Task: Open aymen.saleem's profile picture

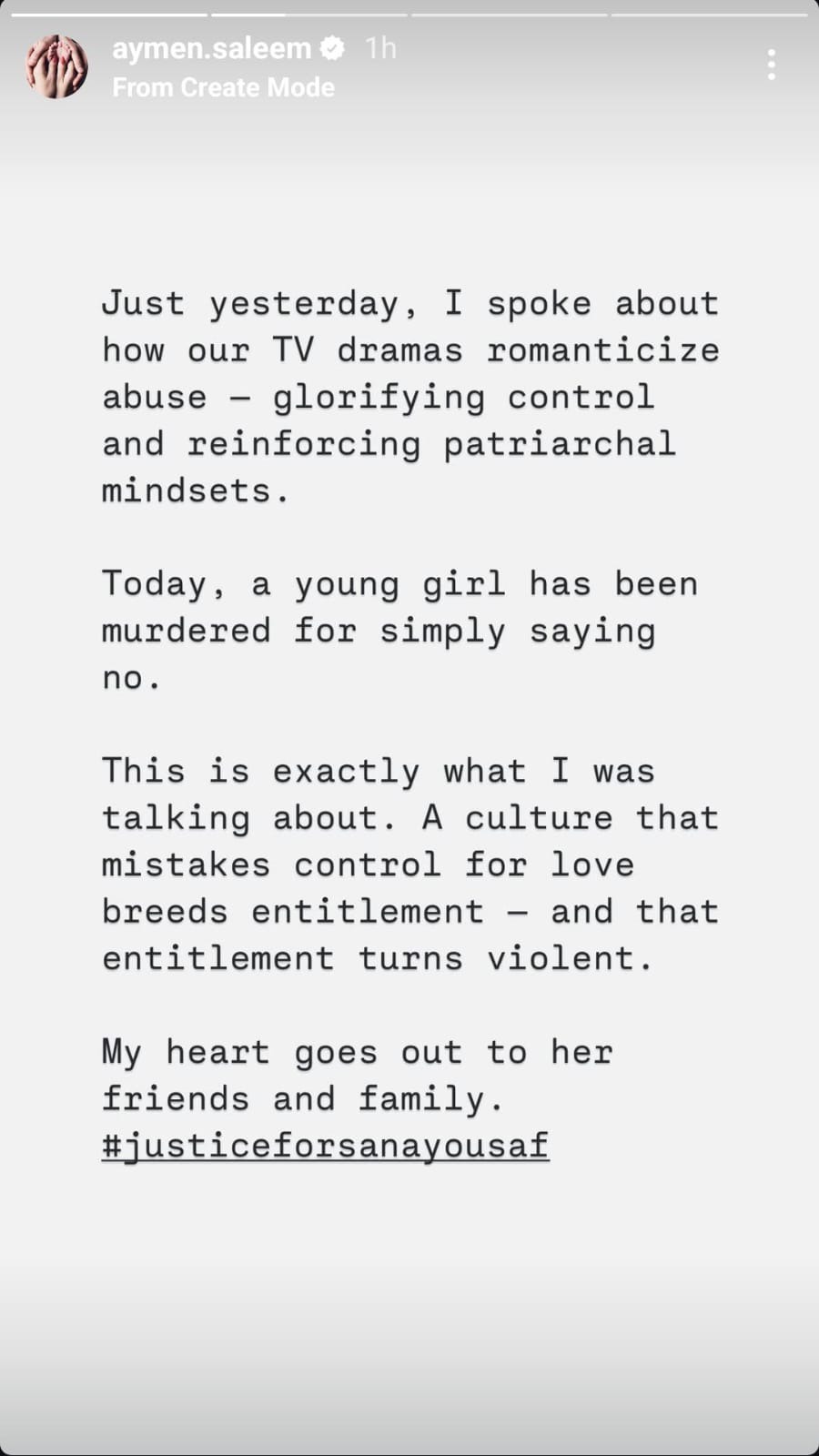Action: [x=56, y=66]
